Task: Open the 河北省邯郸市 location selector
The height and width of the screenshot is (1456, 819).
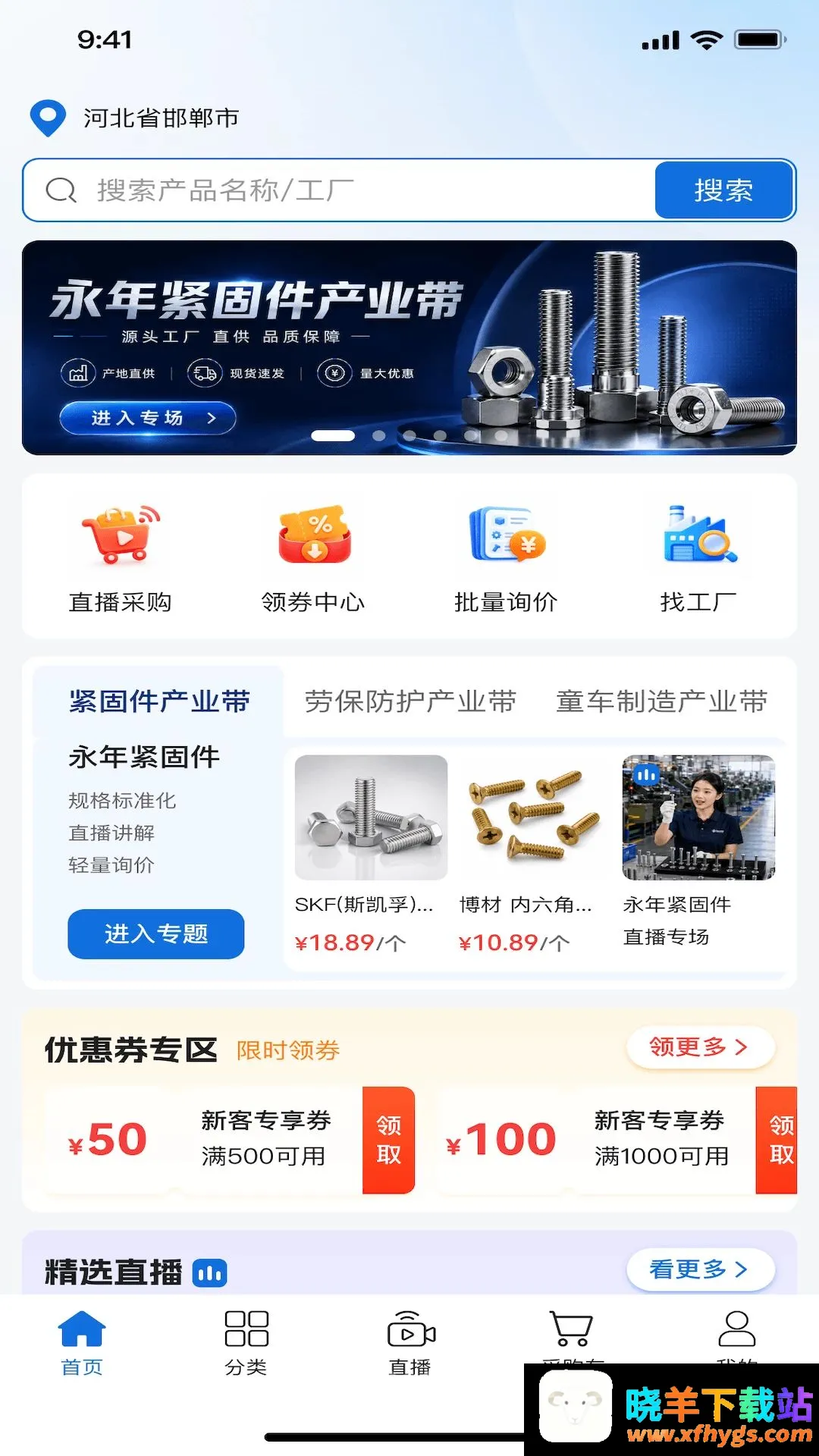Action: (x=135, y=118)
